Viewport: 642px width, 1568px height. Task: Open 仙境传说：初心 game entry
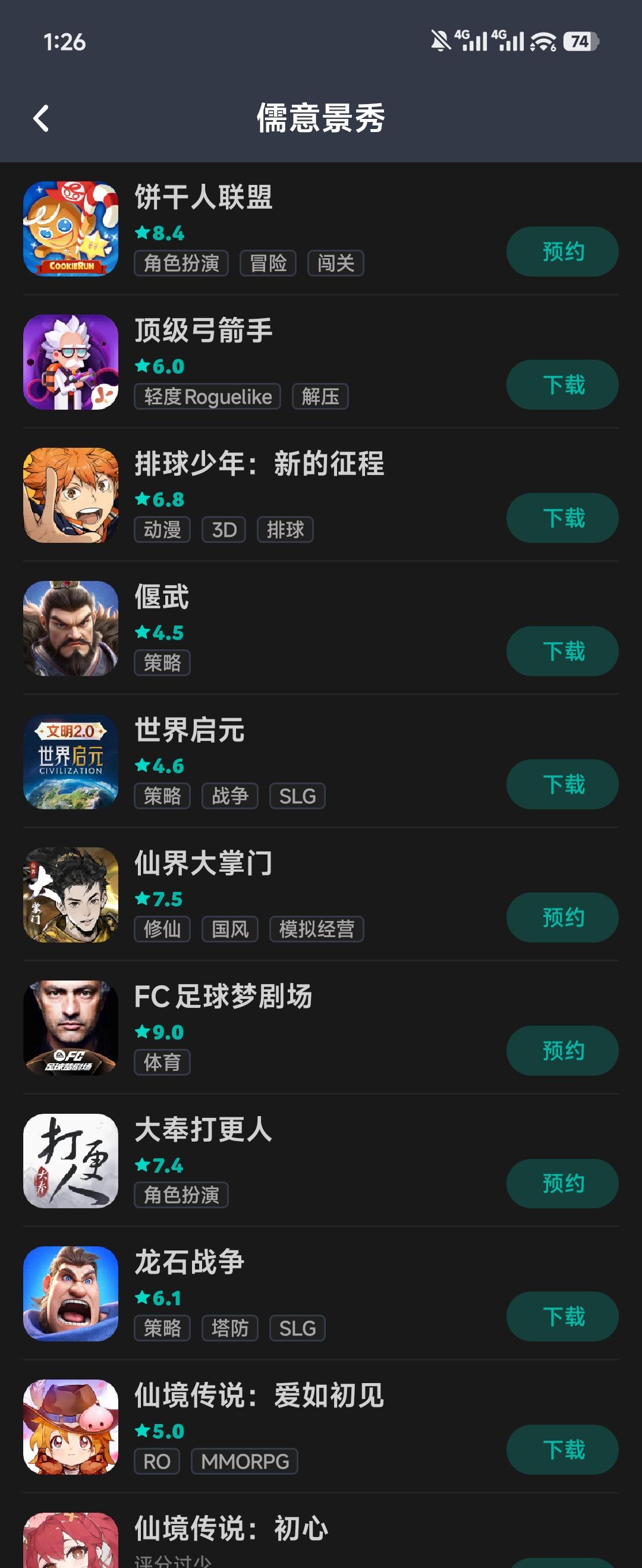coord(231,1529)
